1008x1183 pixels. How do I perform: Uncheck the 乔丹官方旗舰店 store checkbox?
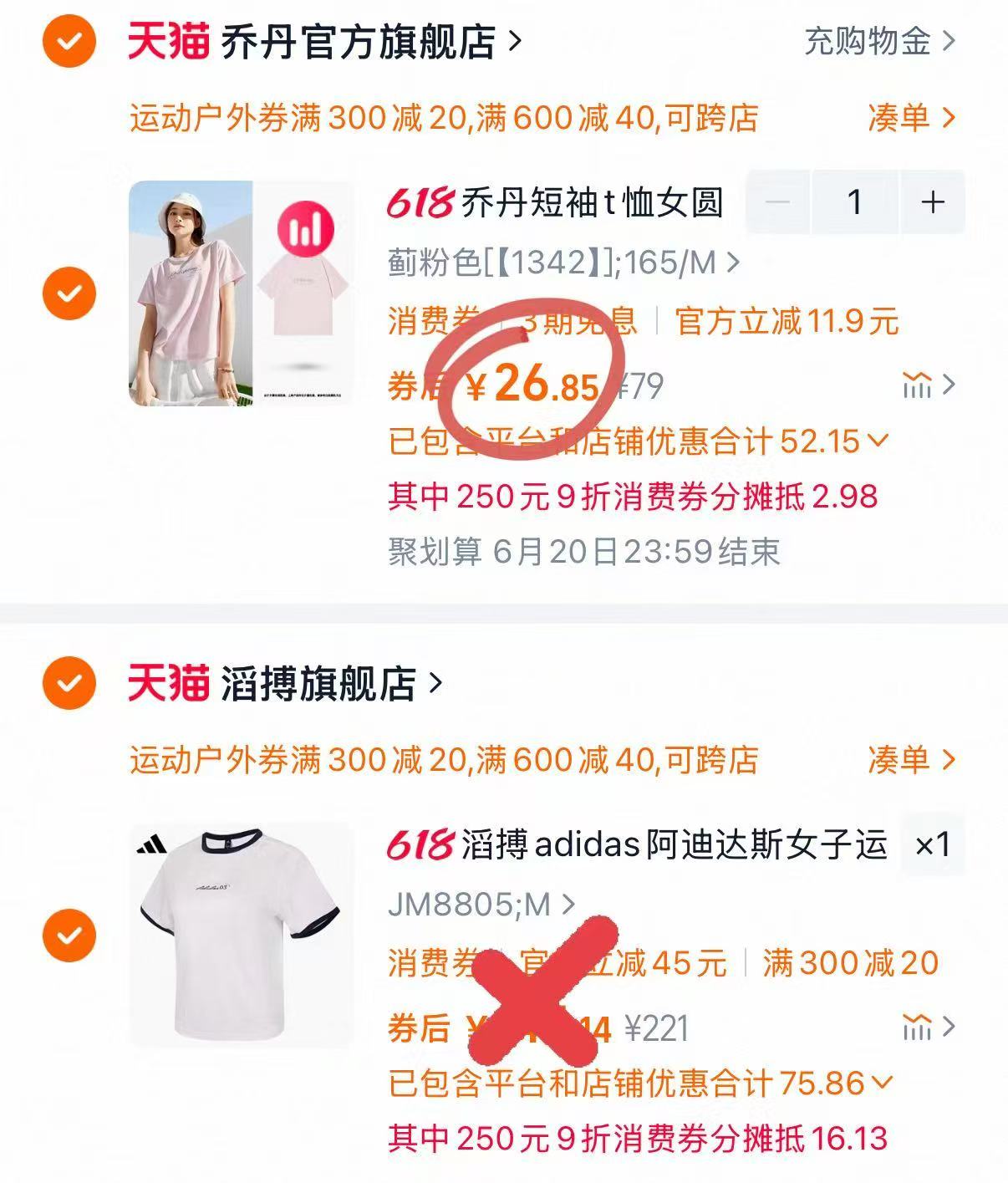click(x=69, y=40)
